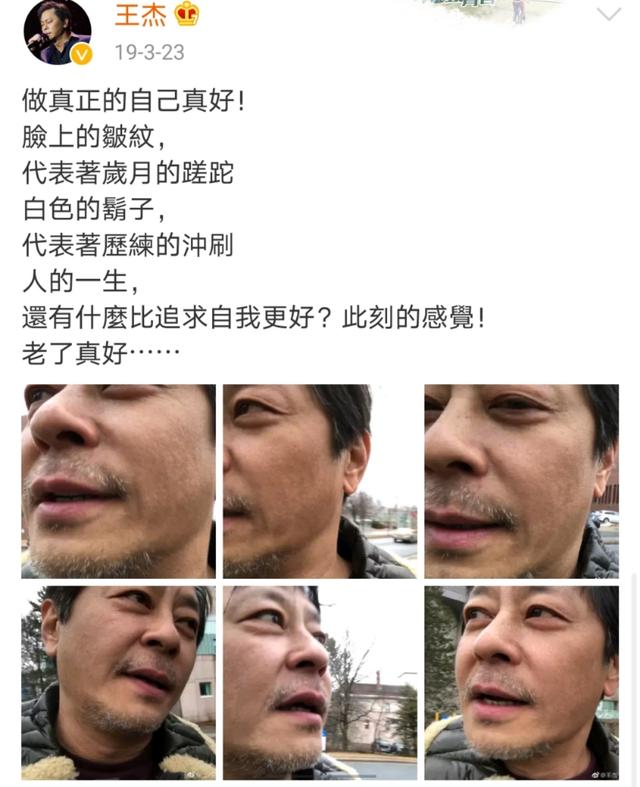View third photo with brick building at edge
640x787 pixels.
pyautogui.click(x=521, y=481)
